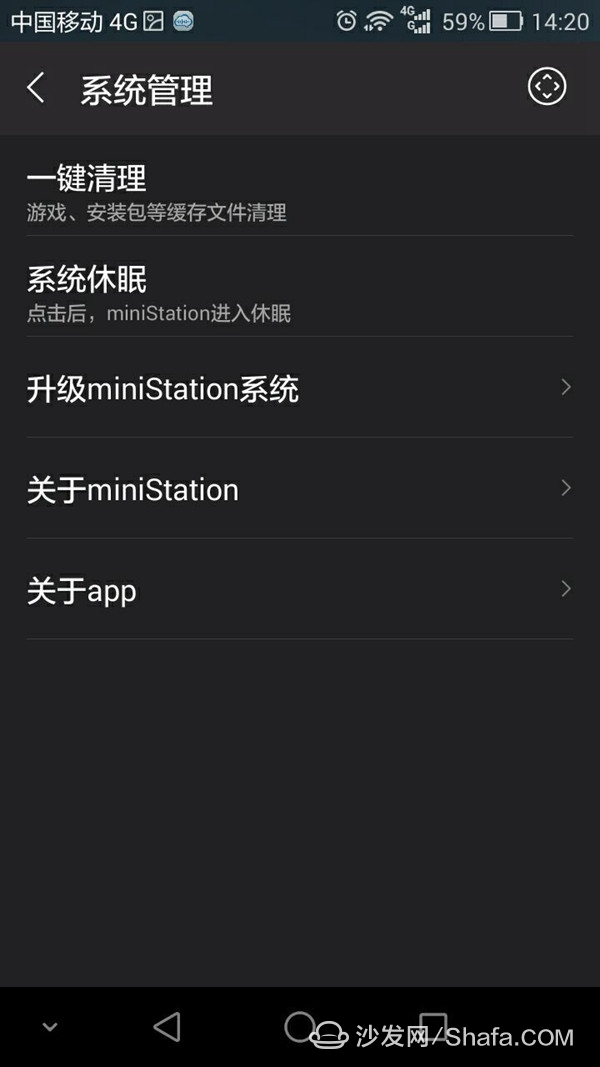Hide the navigation bar with the down chevron
Viewport: 600px width, 1067px height.
(x=50, y=1027)
